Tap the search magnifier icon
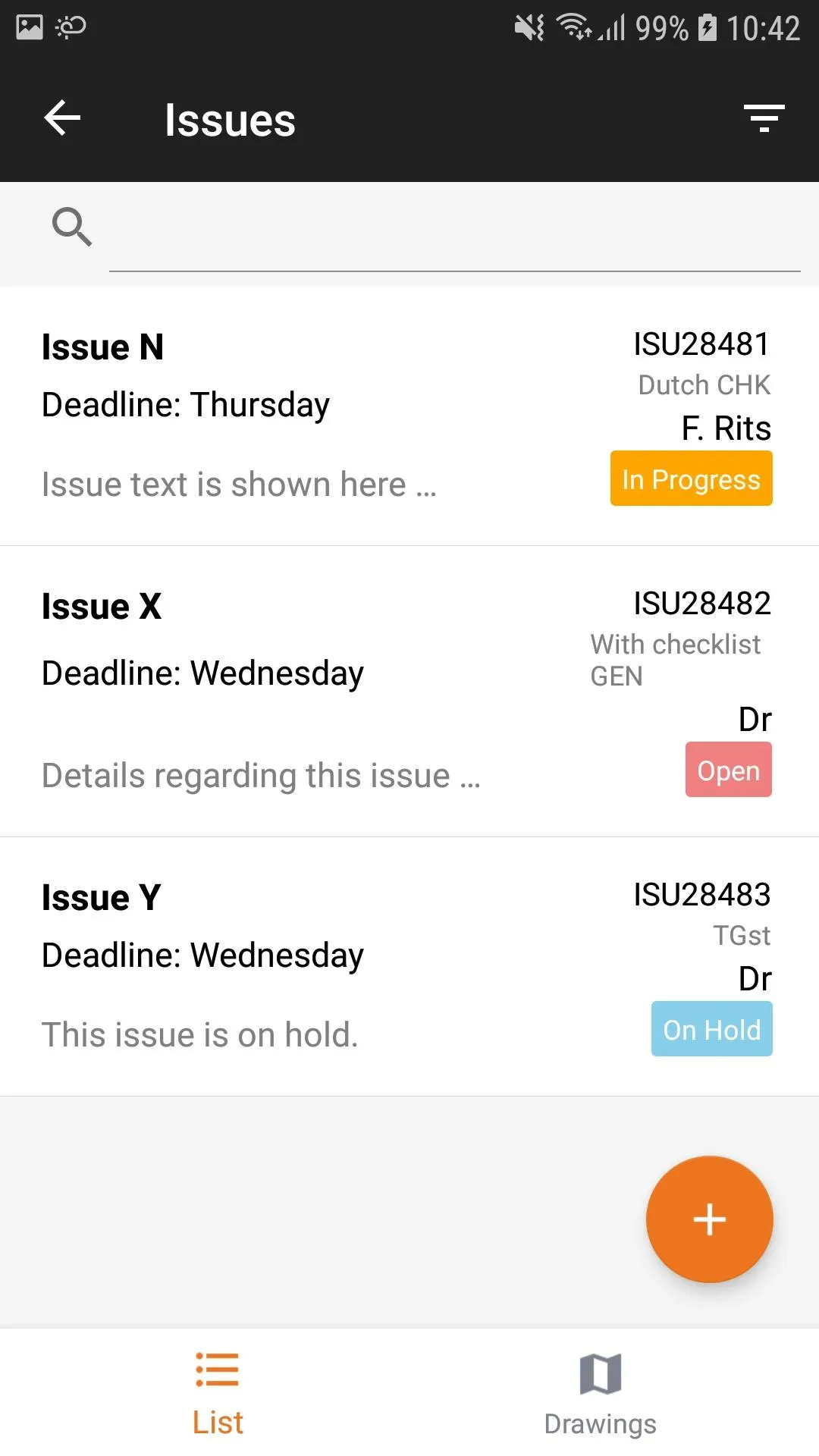 [72, 226]
